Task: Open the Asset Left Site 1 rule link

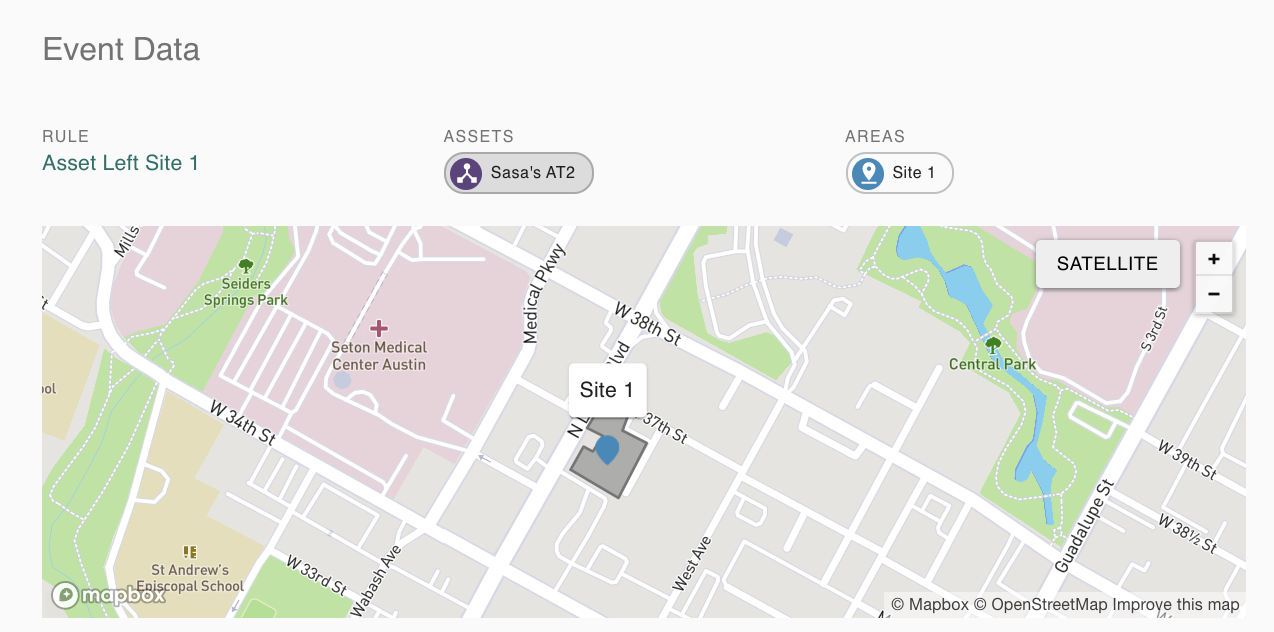Action: point(120,163)
